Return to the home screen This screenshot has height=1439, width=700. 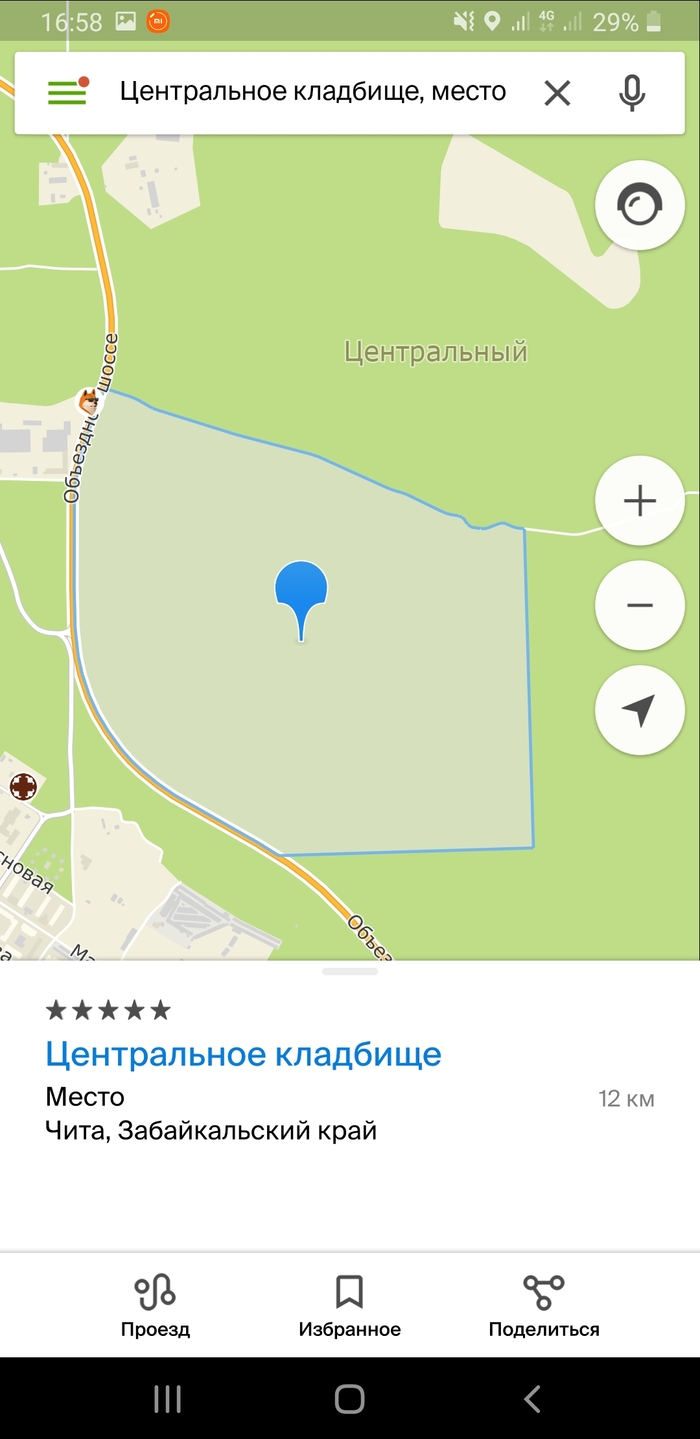coord(349,1399)
